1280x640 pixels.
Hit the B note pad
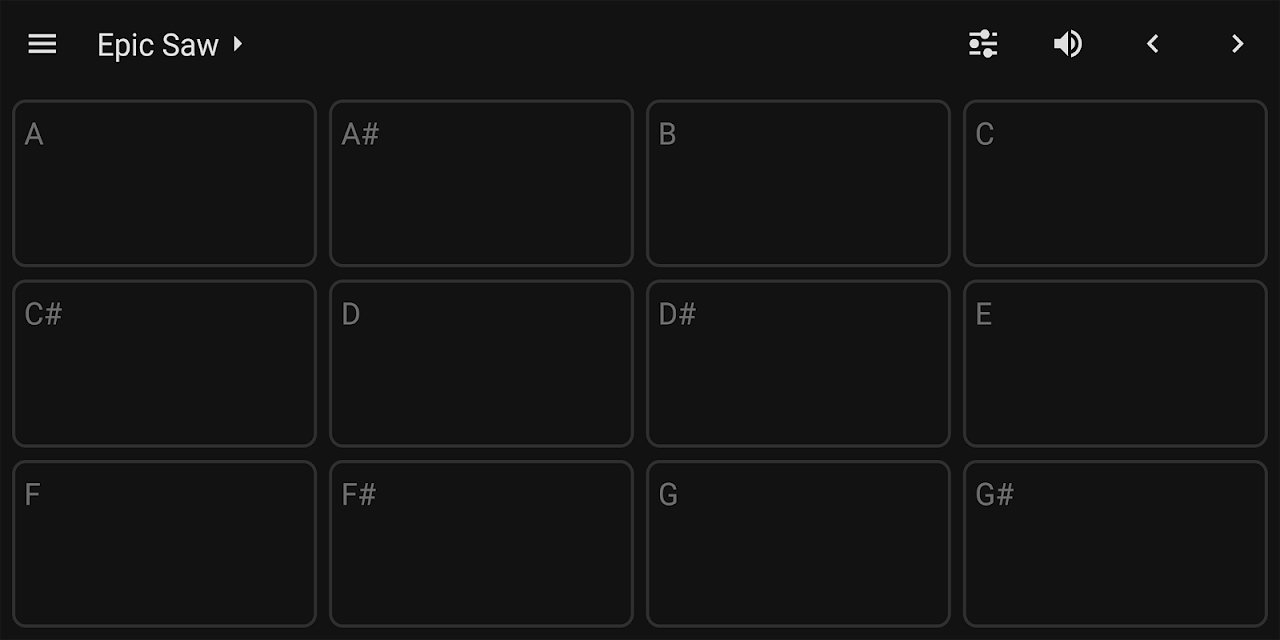[x=798, y=183]
